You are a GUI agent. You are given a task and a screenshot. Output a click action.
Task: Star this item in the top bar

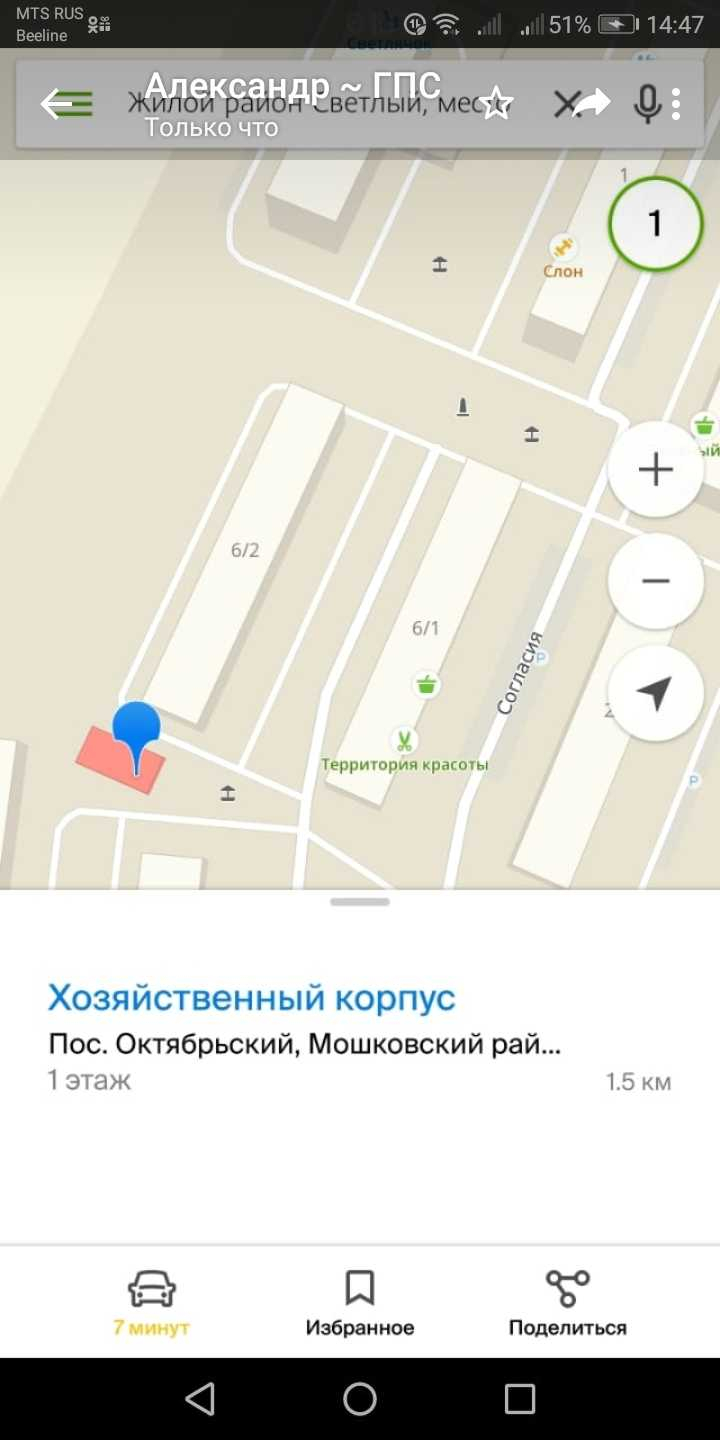click(496, 103)
